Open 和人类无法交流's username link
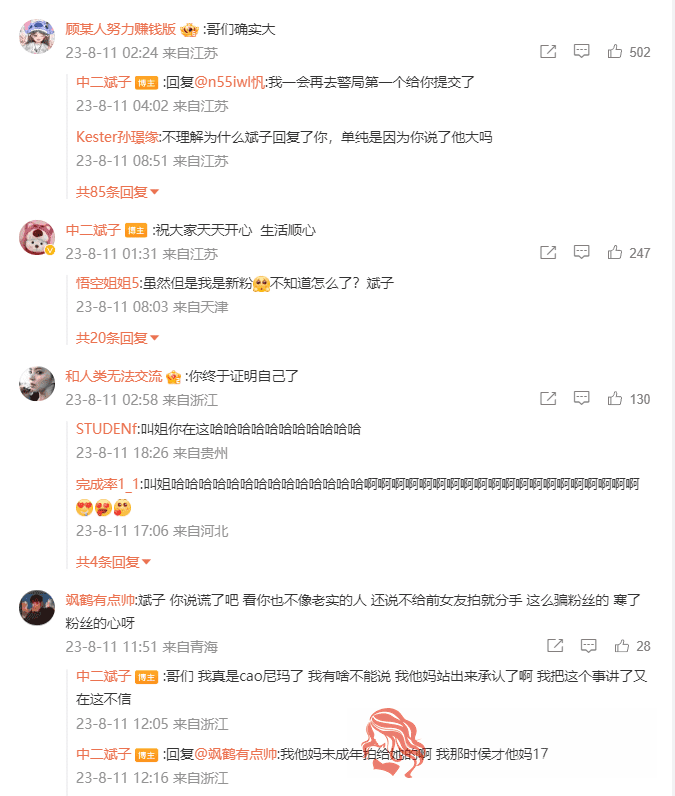Screen dimensions: 675x796 (114, 376)
